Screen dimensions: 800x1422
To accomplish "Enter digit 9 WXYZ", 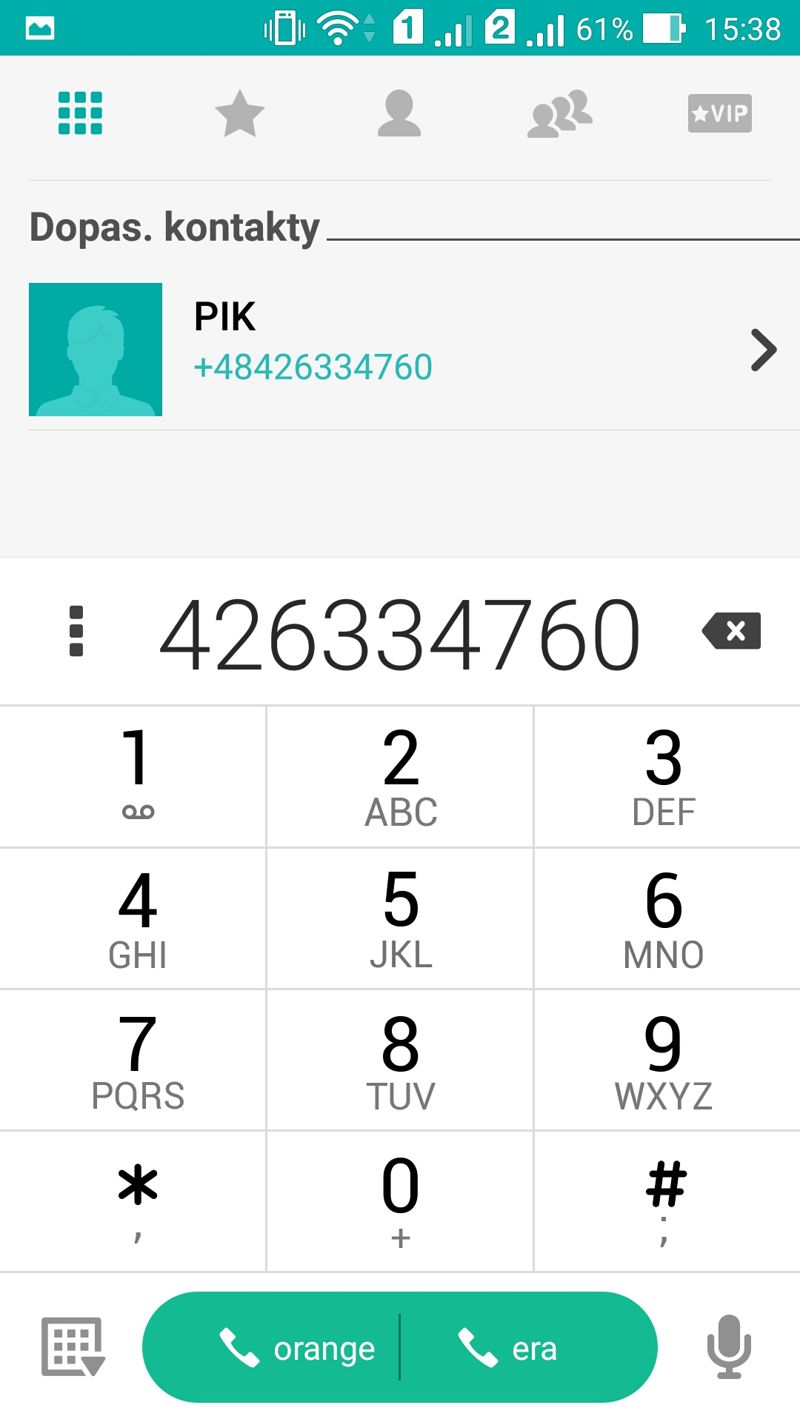I will [667, 1061].
